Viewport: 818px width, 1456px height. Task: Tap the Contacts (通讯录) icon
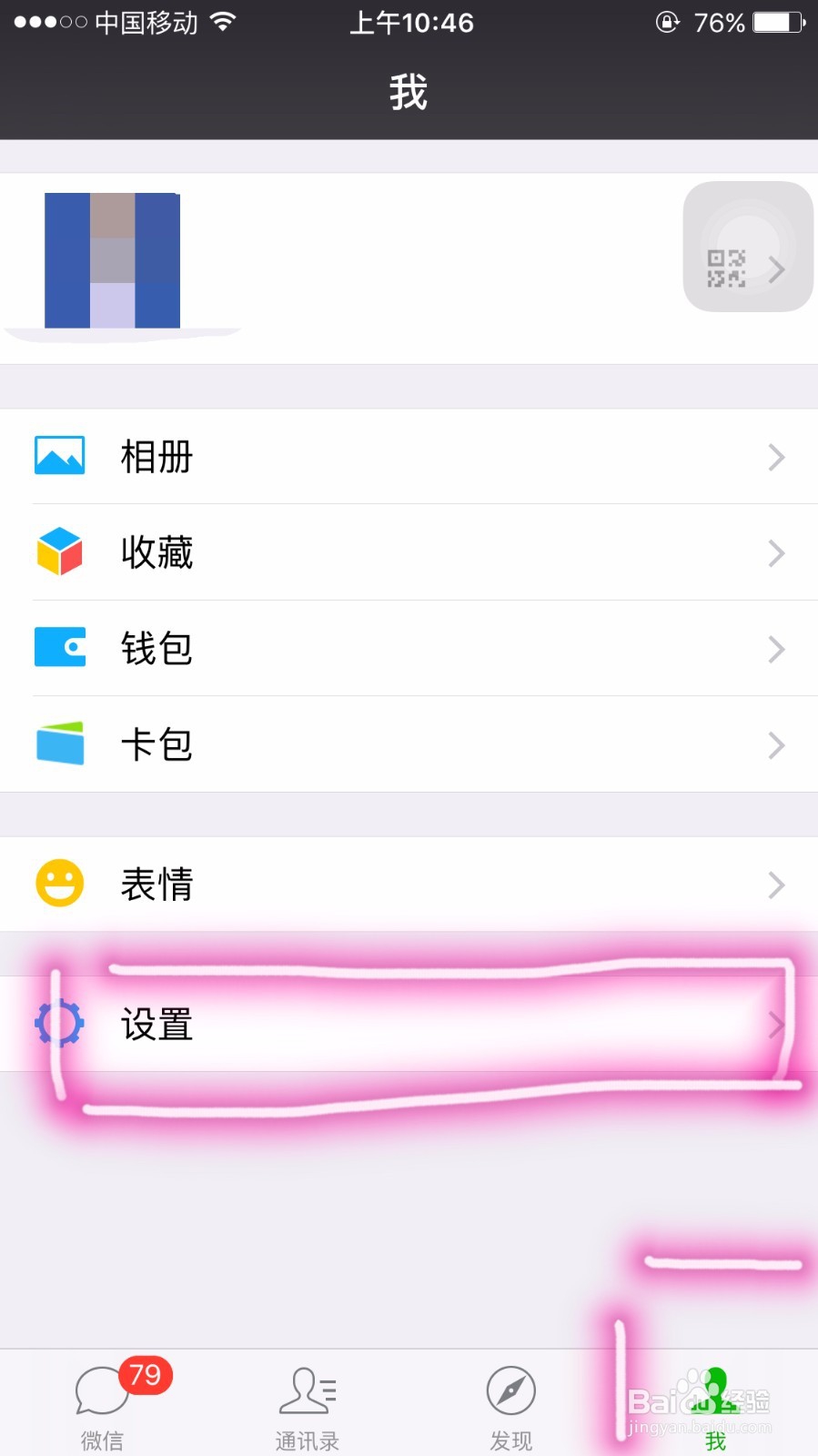click(x=306, y=1390)
